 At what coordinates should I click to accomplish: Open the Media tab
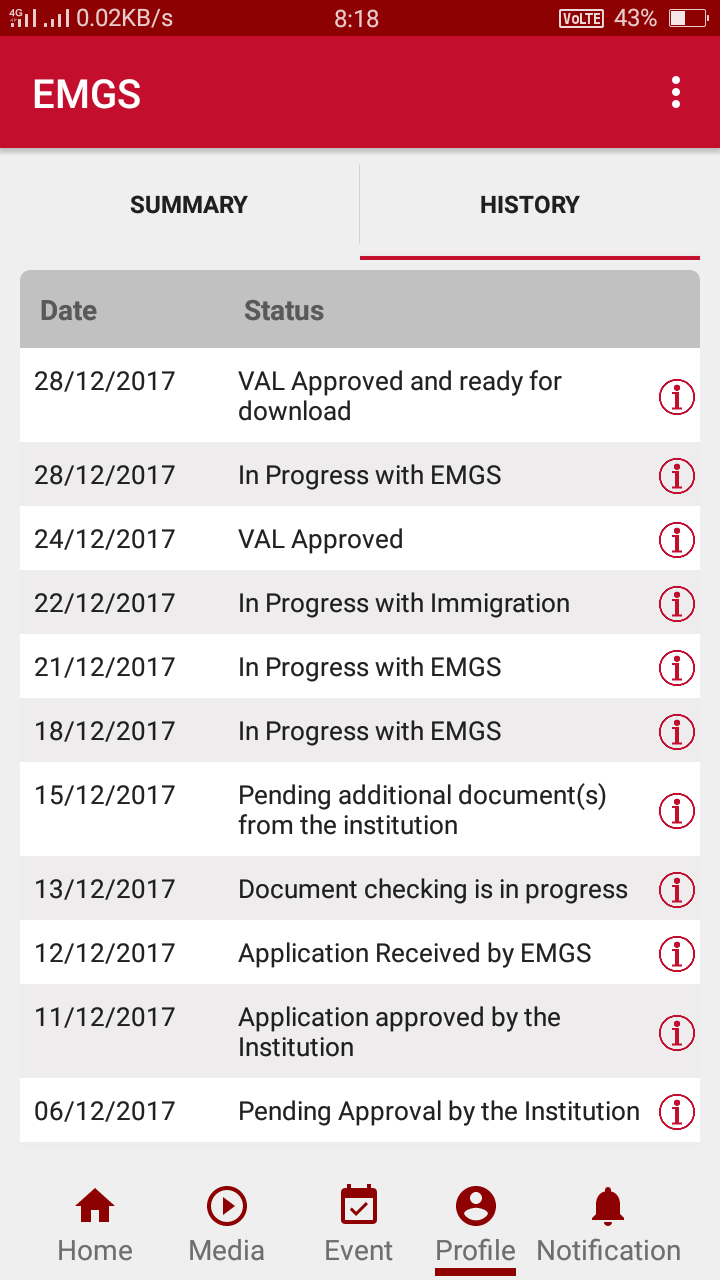(x=227, y=1225)
